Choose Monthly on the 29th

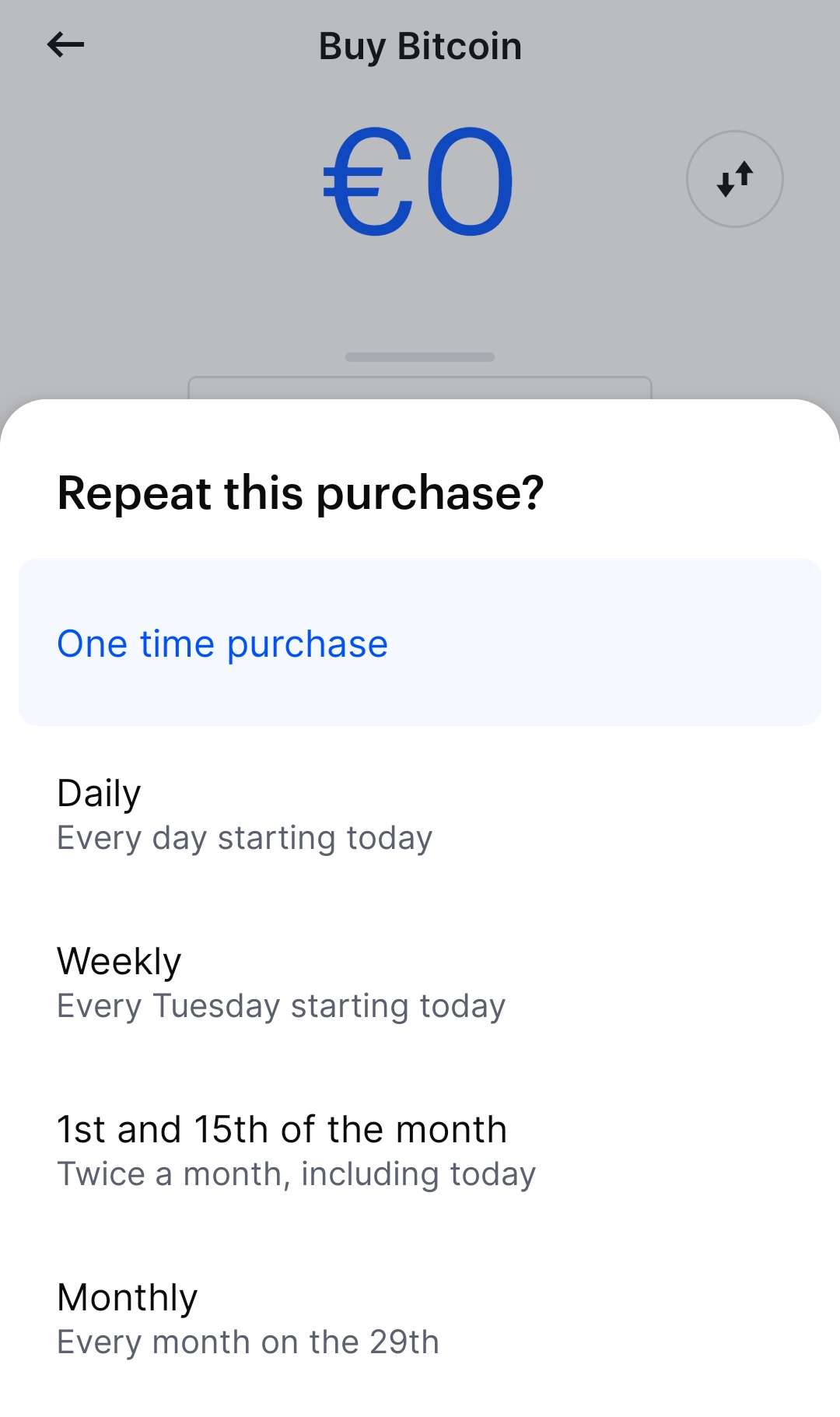tap(420, 1319)
